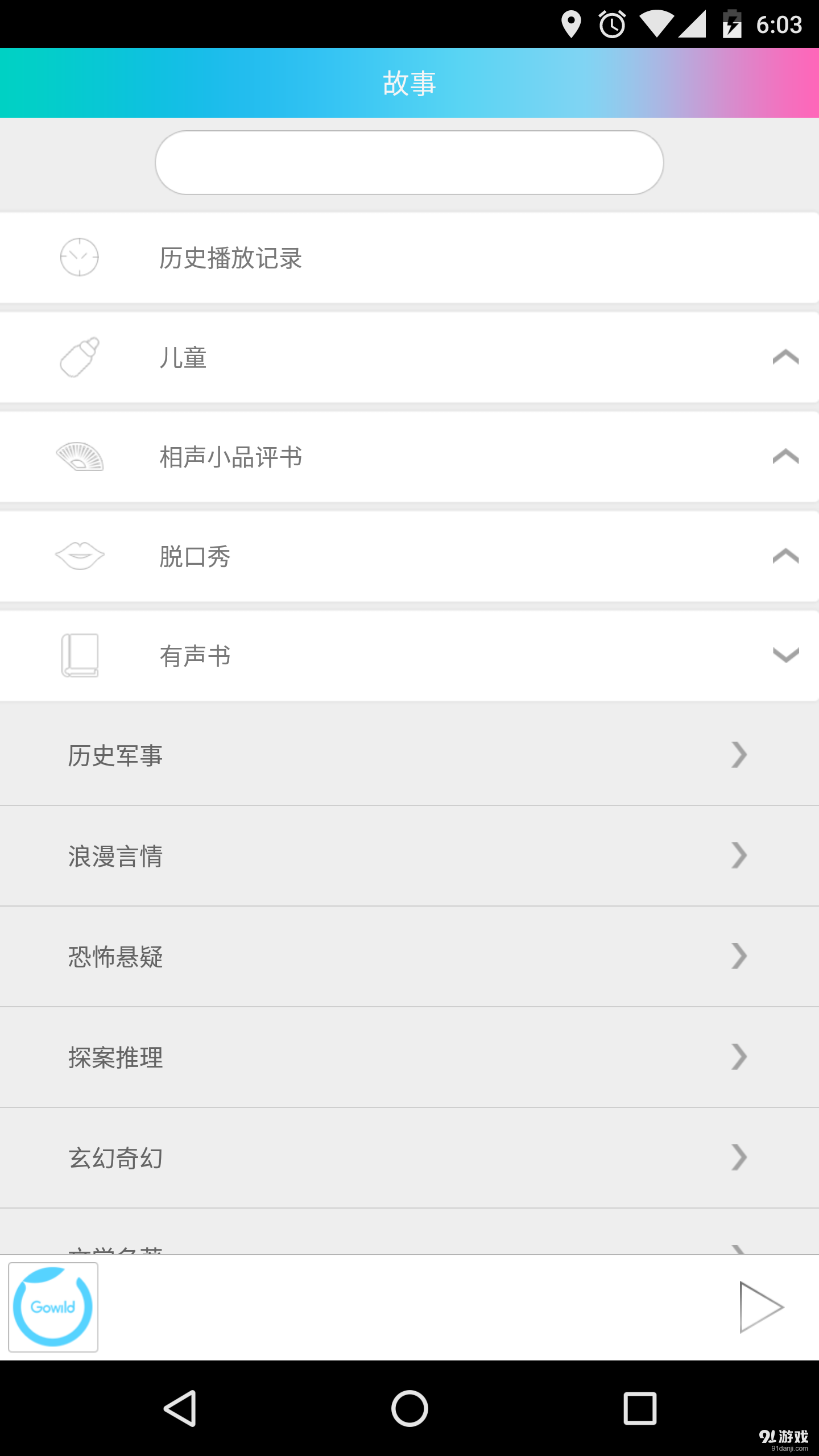Collapse the 有声书 category
This screenshot has width=819, height=1456.
point(409,656)
